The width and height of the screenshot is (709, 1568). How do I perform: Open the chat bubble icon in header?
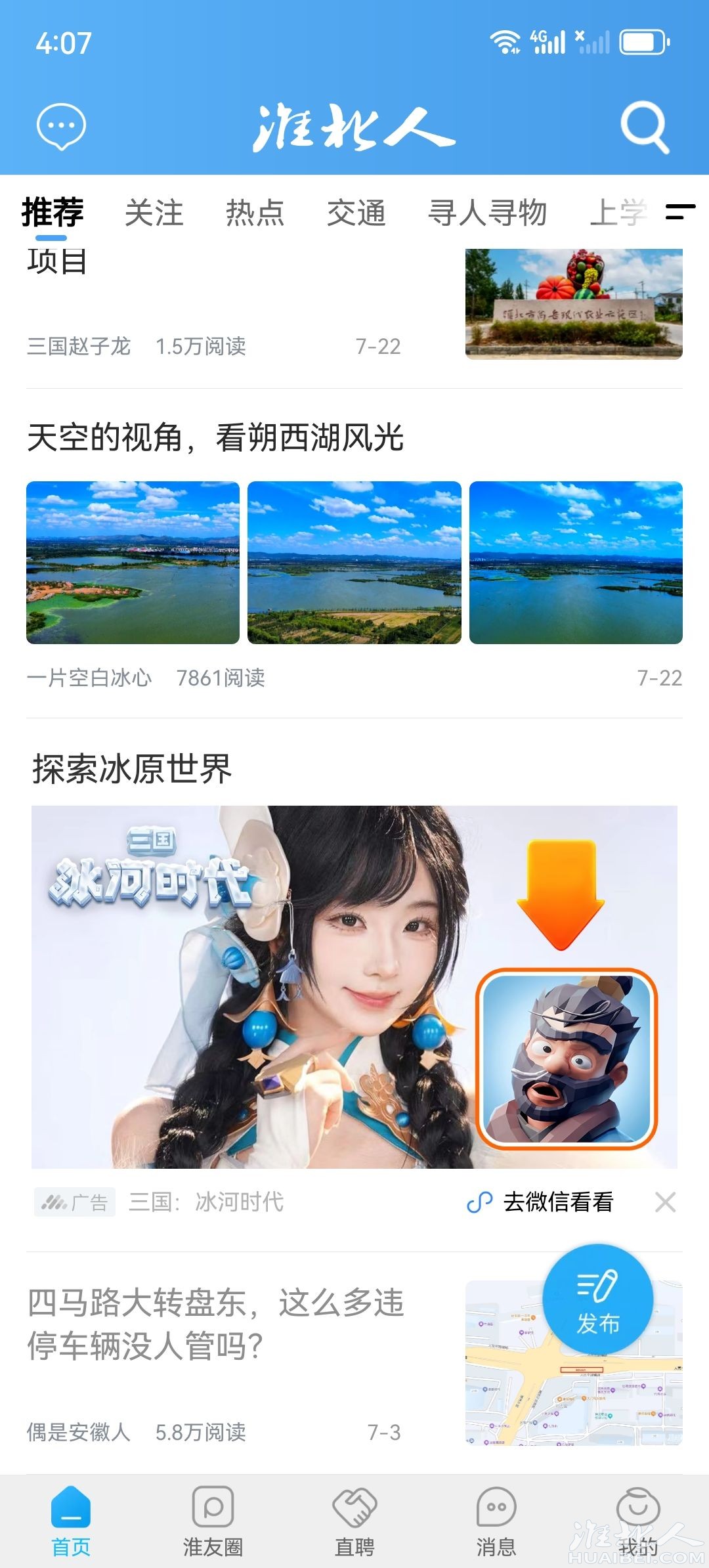point(61,126)
